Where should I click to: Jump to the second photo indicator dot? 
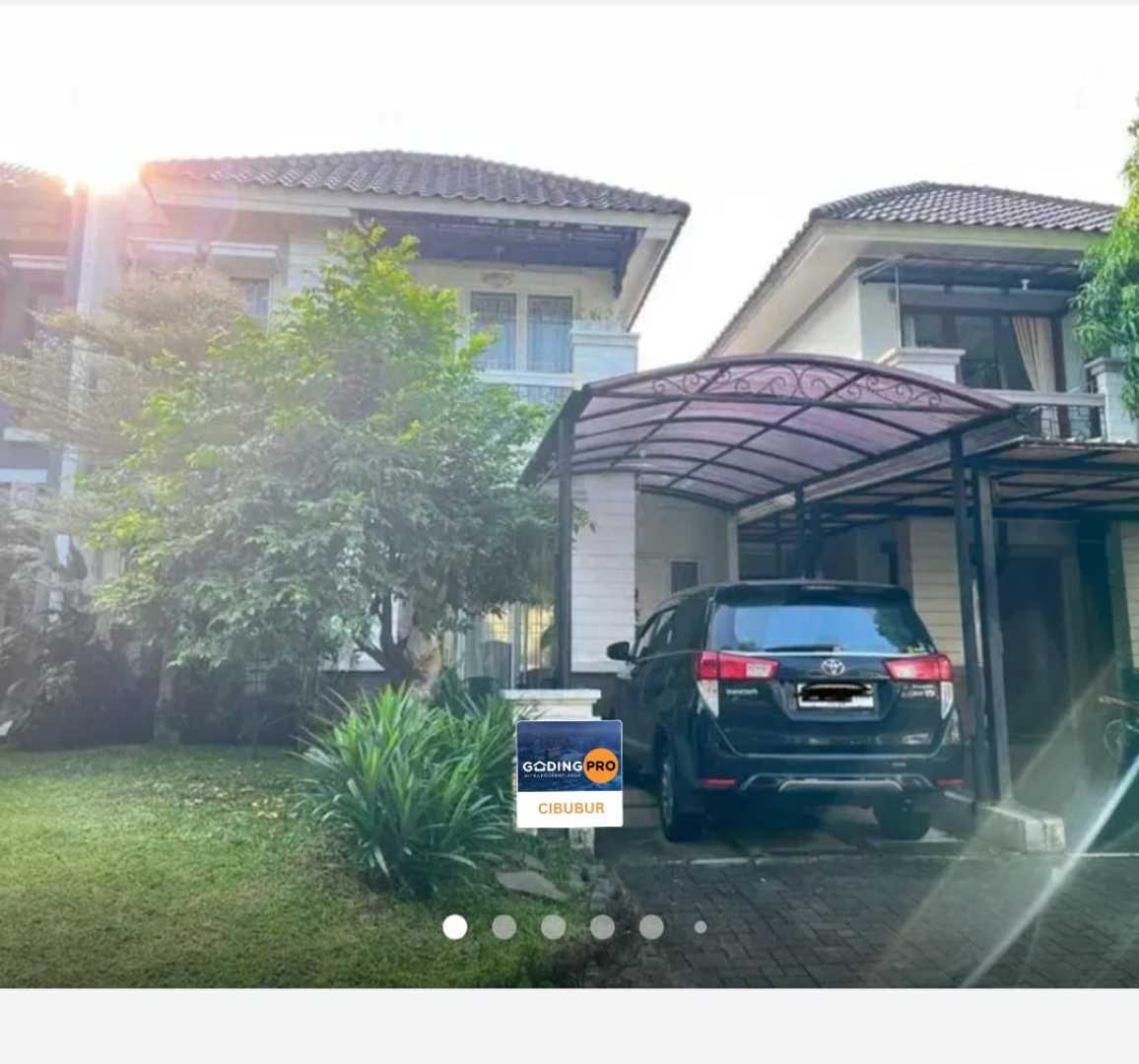pyautogui.click(x=503, y=927)
